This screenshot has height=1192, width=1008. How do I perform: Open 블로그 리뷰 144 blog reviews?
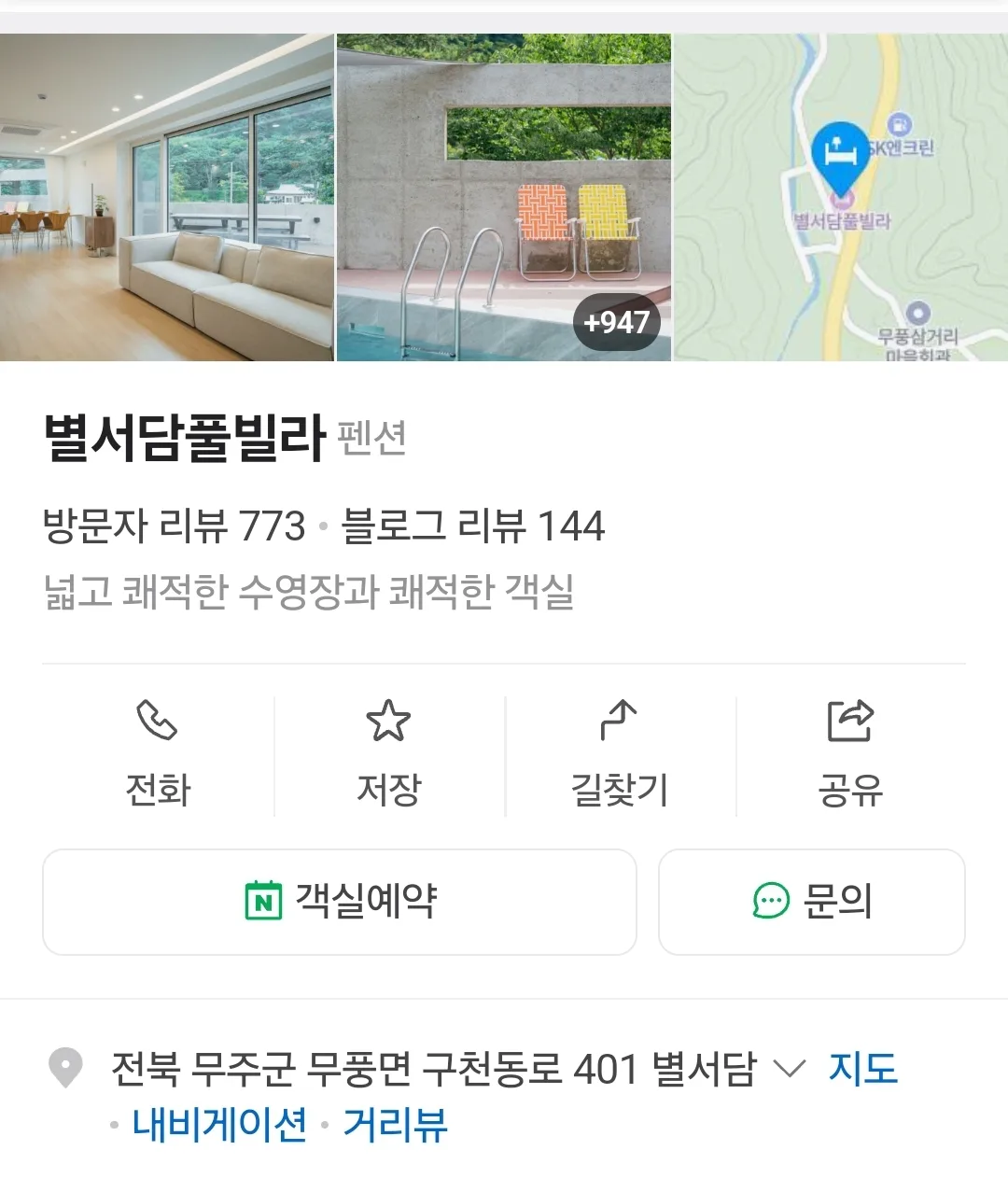473,526
